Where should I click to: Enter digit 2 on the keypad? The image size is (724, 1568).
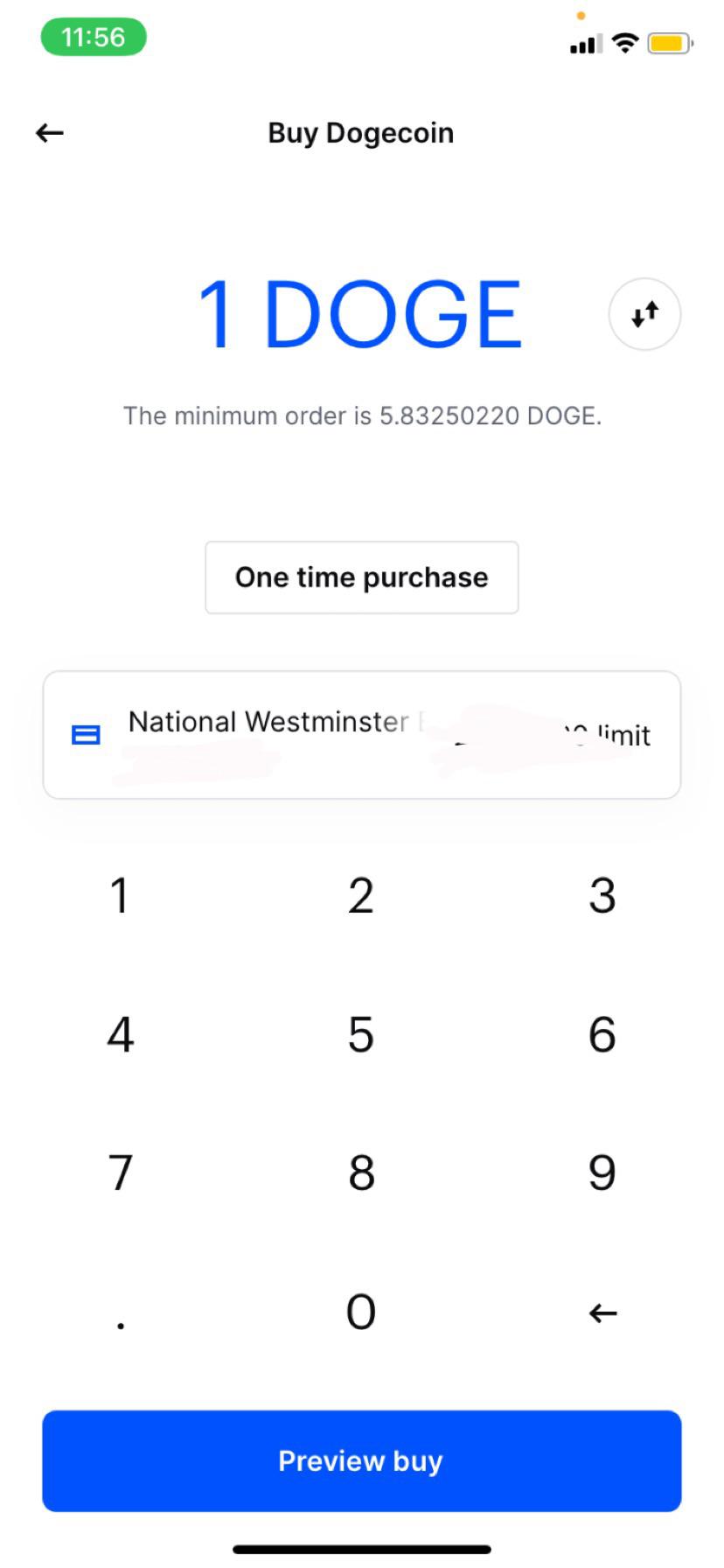pyautogui.click(x=361, y=896)
